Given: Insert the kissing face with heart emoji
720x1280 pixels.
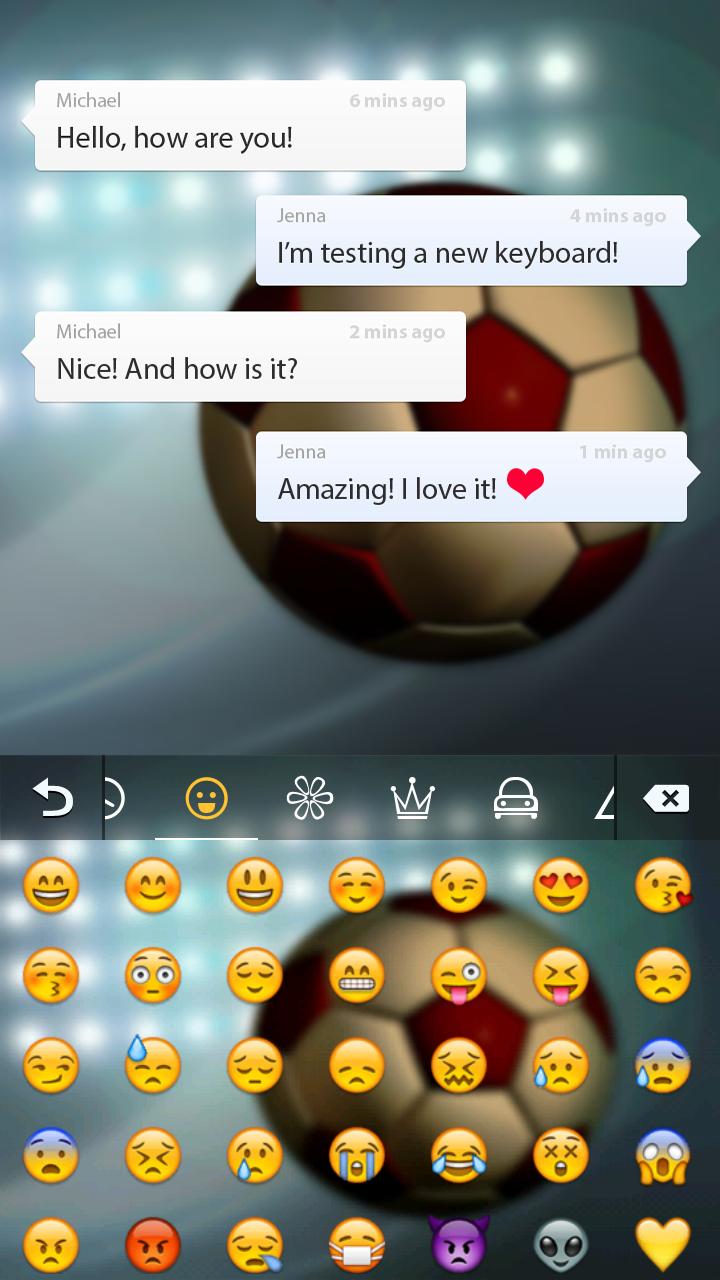Looking at the screenshot, I should [663, 886].
